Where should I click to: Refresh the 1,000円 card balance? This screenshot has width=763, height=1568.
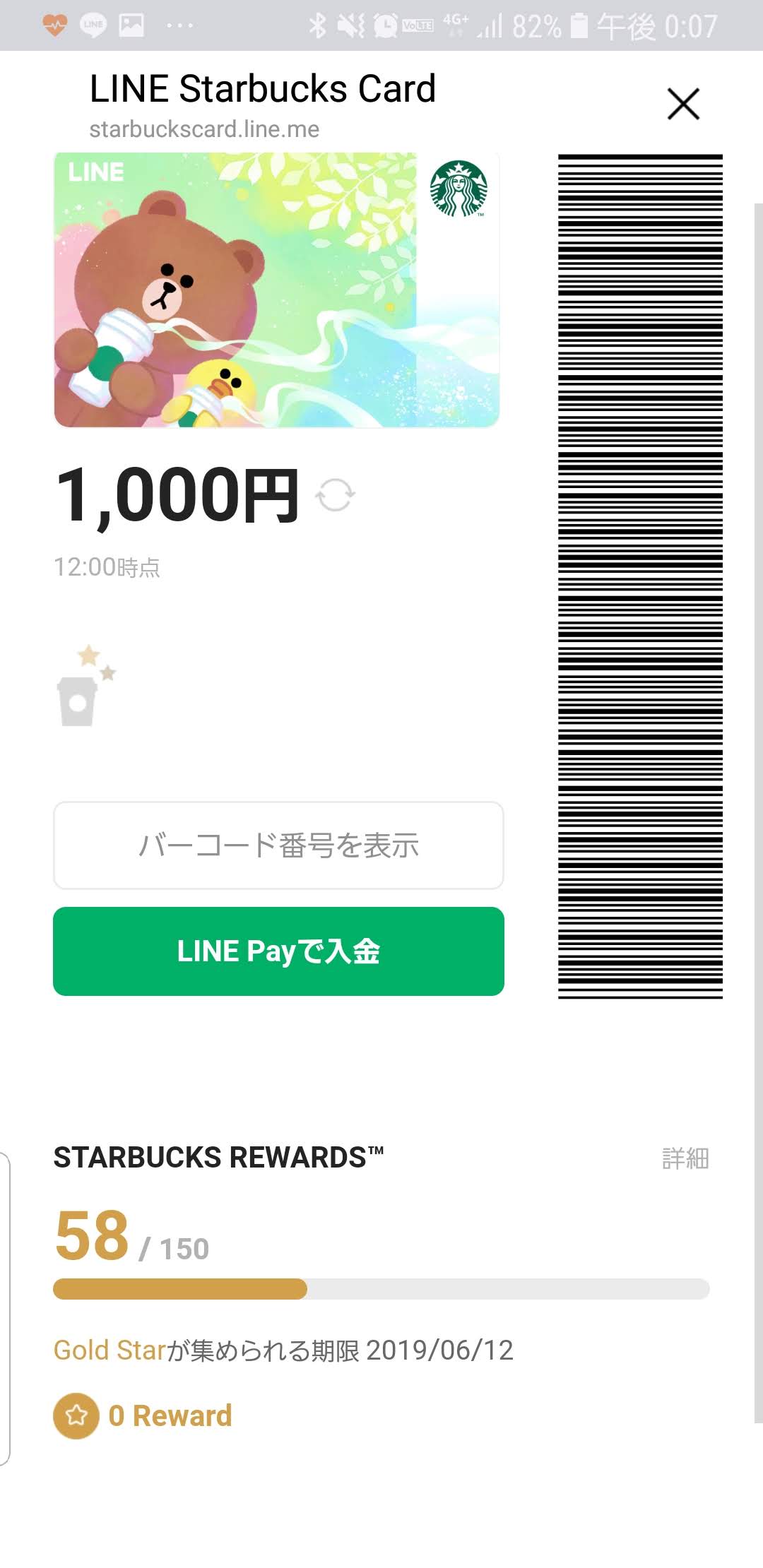[335, 495]
